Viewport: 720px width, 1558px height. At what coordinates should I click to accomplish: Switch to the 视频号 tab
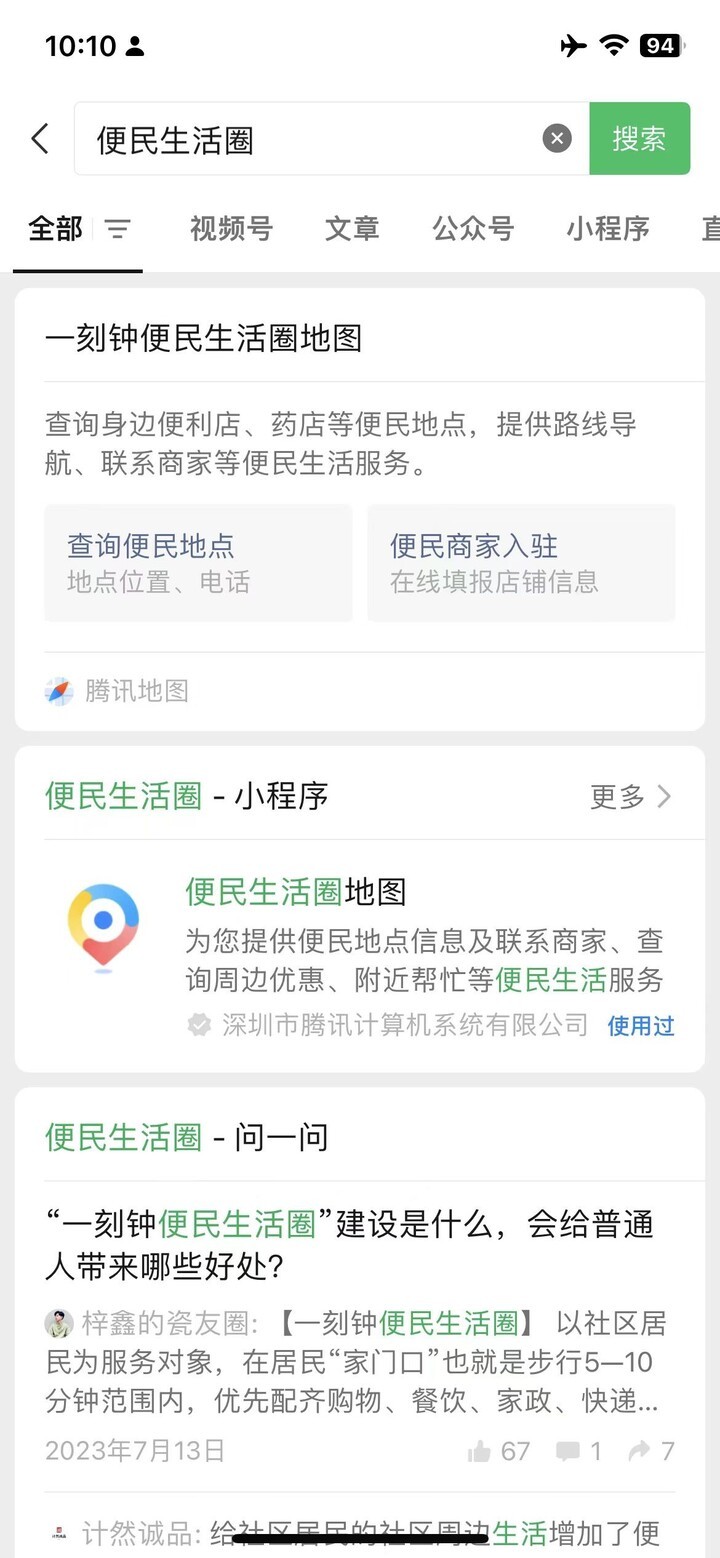tap(231, 229)
